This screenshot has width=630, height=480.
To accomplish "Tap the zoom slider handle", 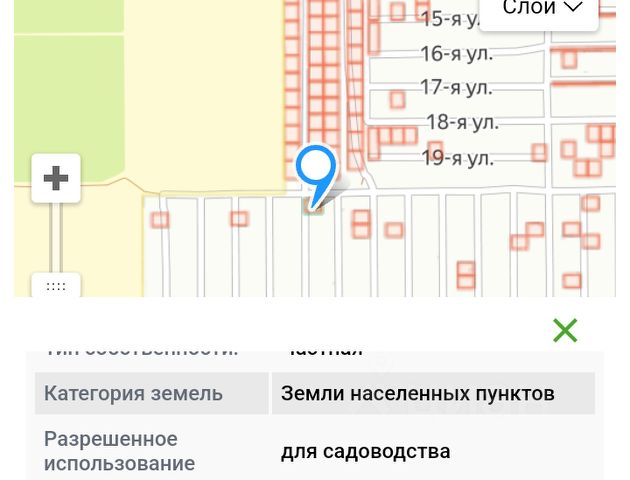I will click(x=56, y=285).
